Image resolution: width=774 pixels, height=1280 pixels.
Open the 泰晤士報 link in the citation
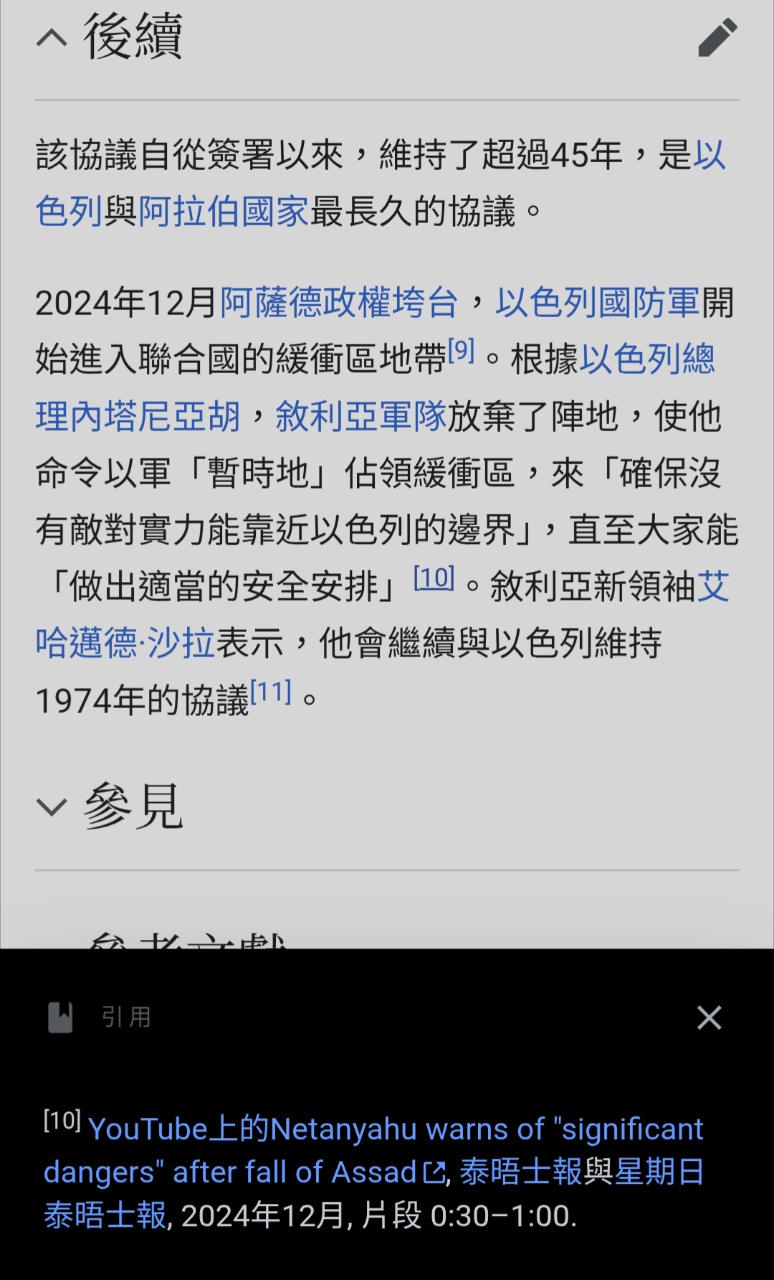(x=521, y=1172)
